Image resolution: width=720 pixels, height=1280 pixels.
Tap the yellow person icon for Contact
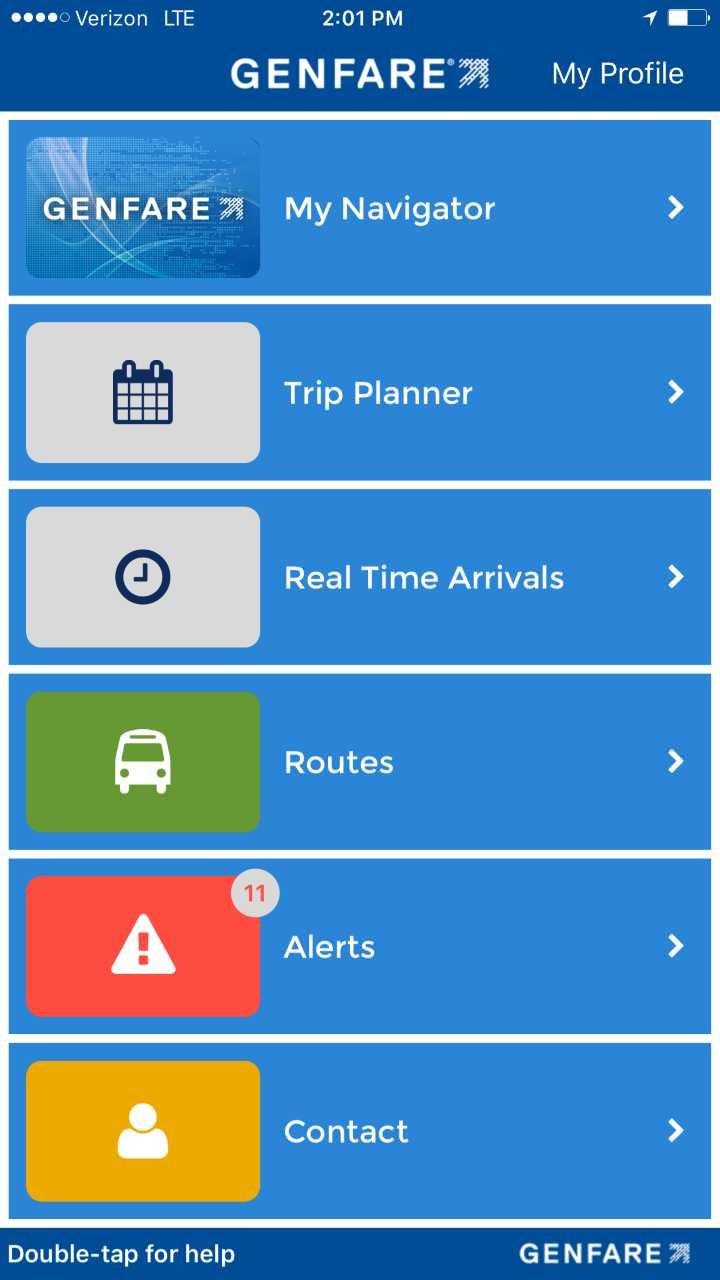(x=142, y=1131)
